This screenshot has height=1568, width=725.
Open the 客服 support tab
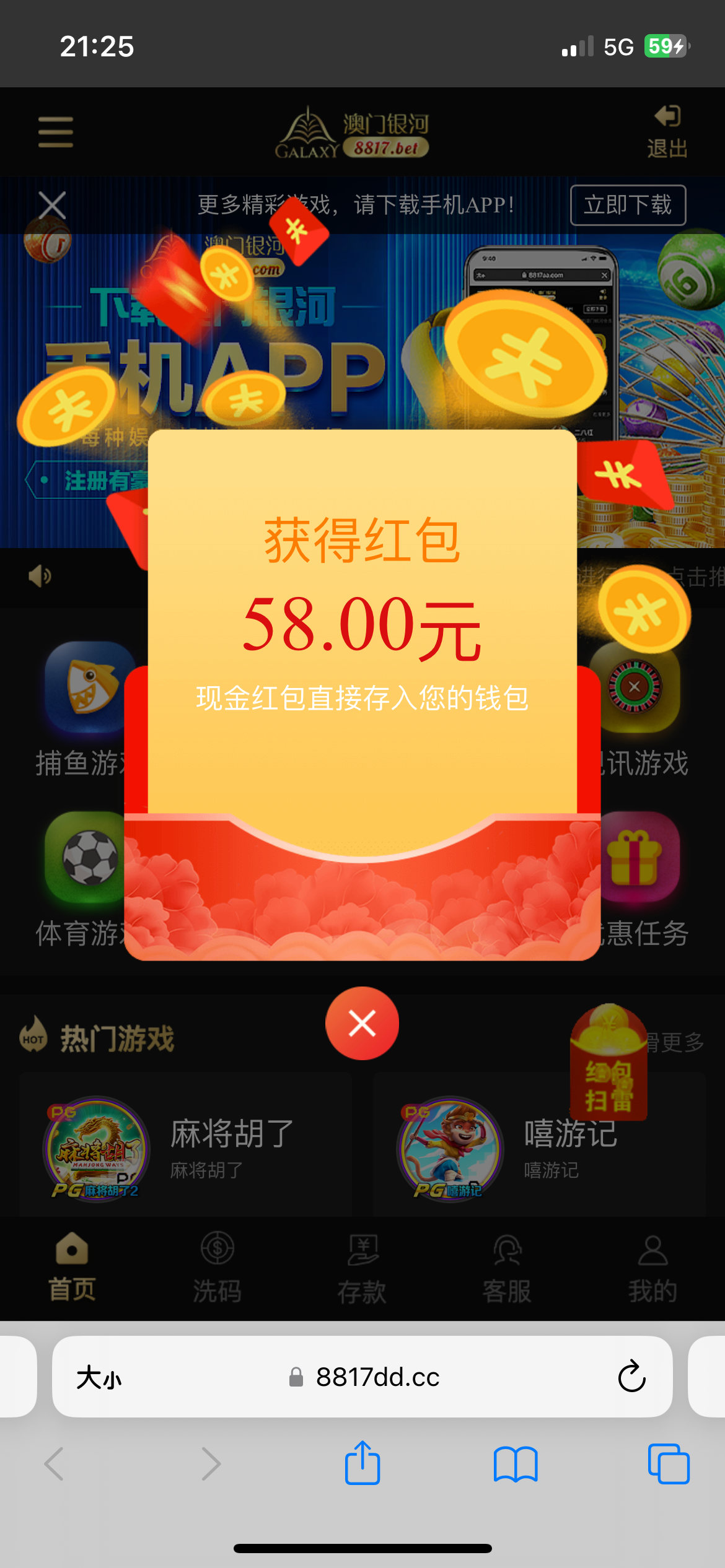(x=507, y=1267)
